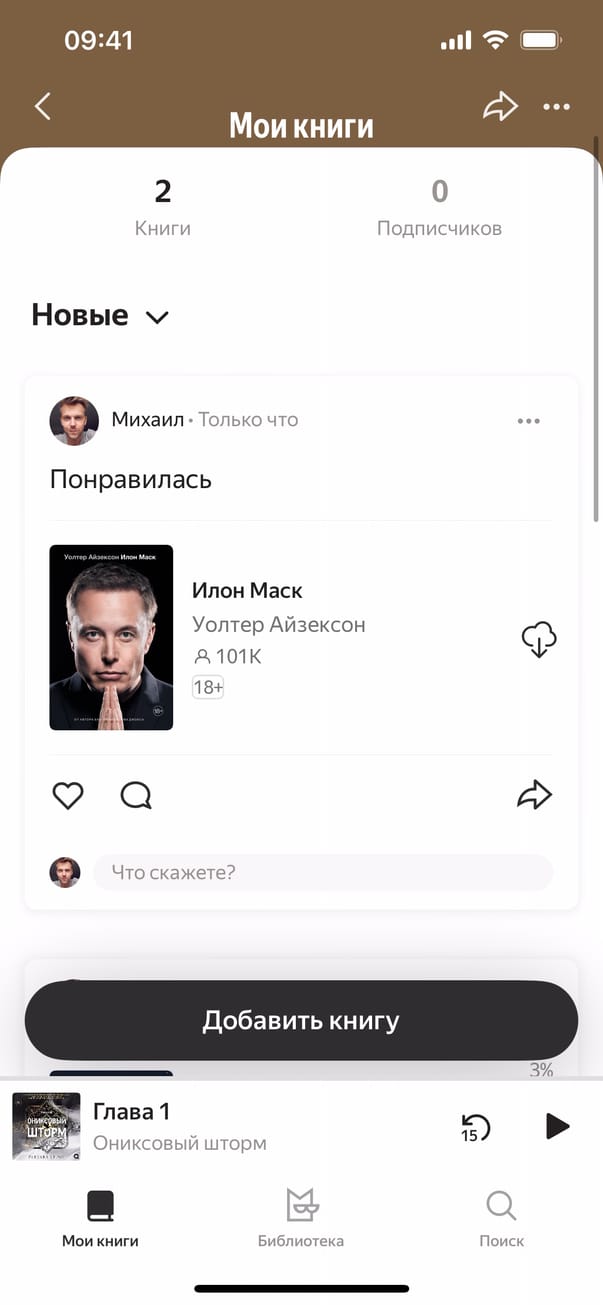The height and width of the screenshot is (1305, 603).
Task: Open the top bar overflow menu
Action: (556, 107)
